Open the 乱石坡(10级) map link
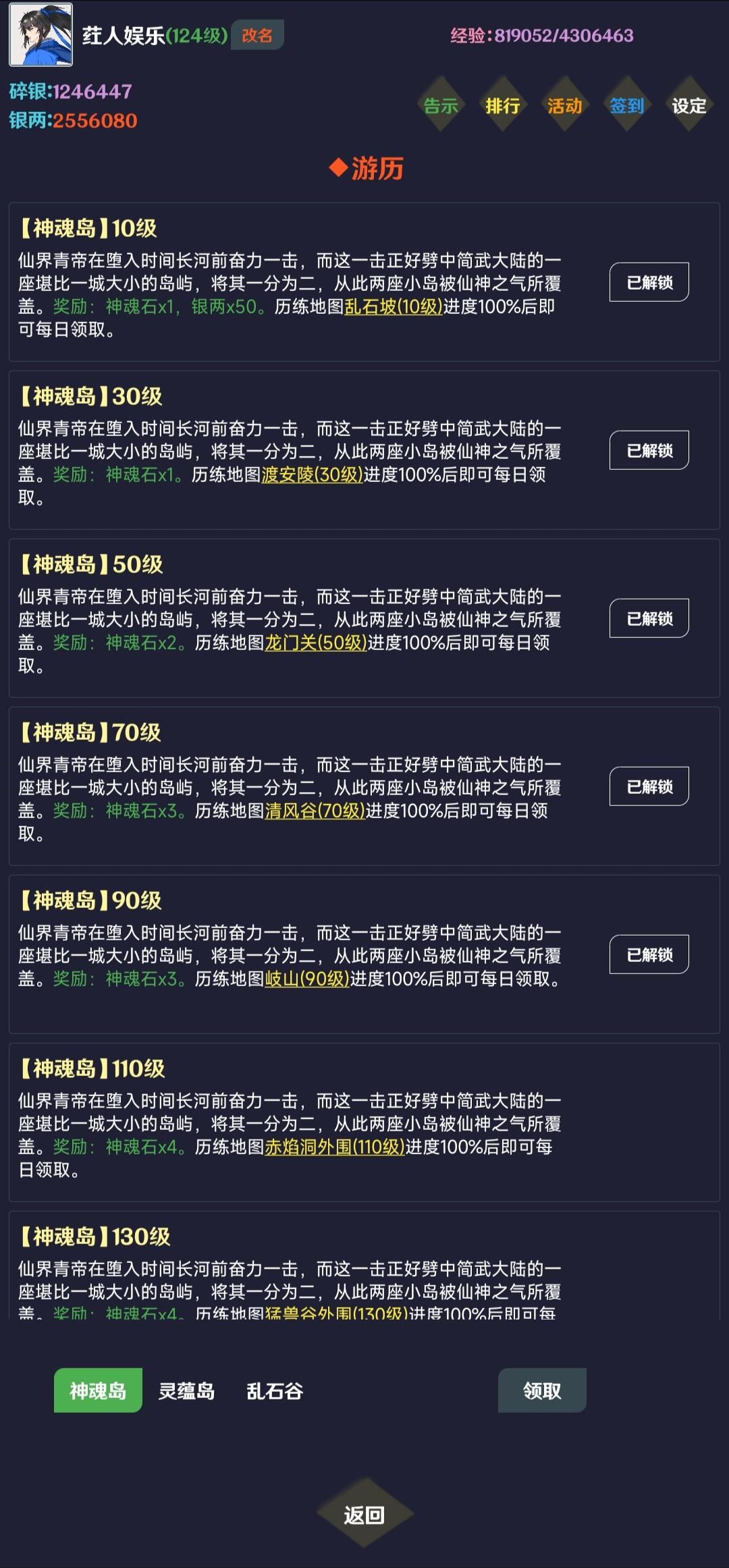The image size is (729, 1568). 394,307
